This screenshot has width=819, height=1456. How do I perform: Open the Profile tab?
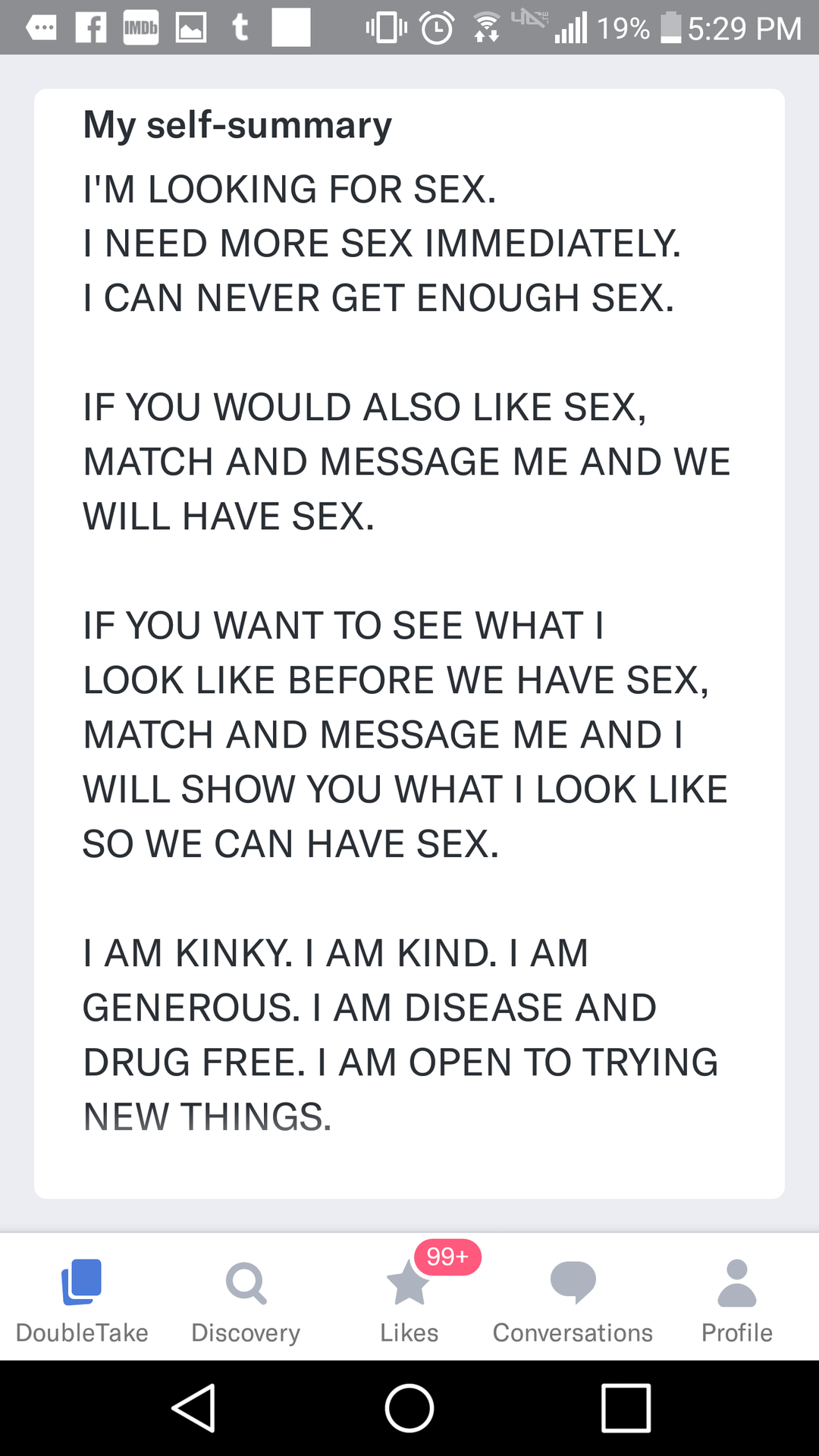pyautogui.click(x=736, y=1298)
